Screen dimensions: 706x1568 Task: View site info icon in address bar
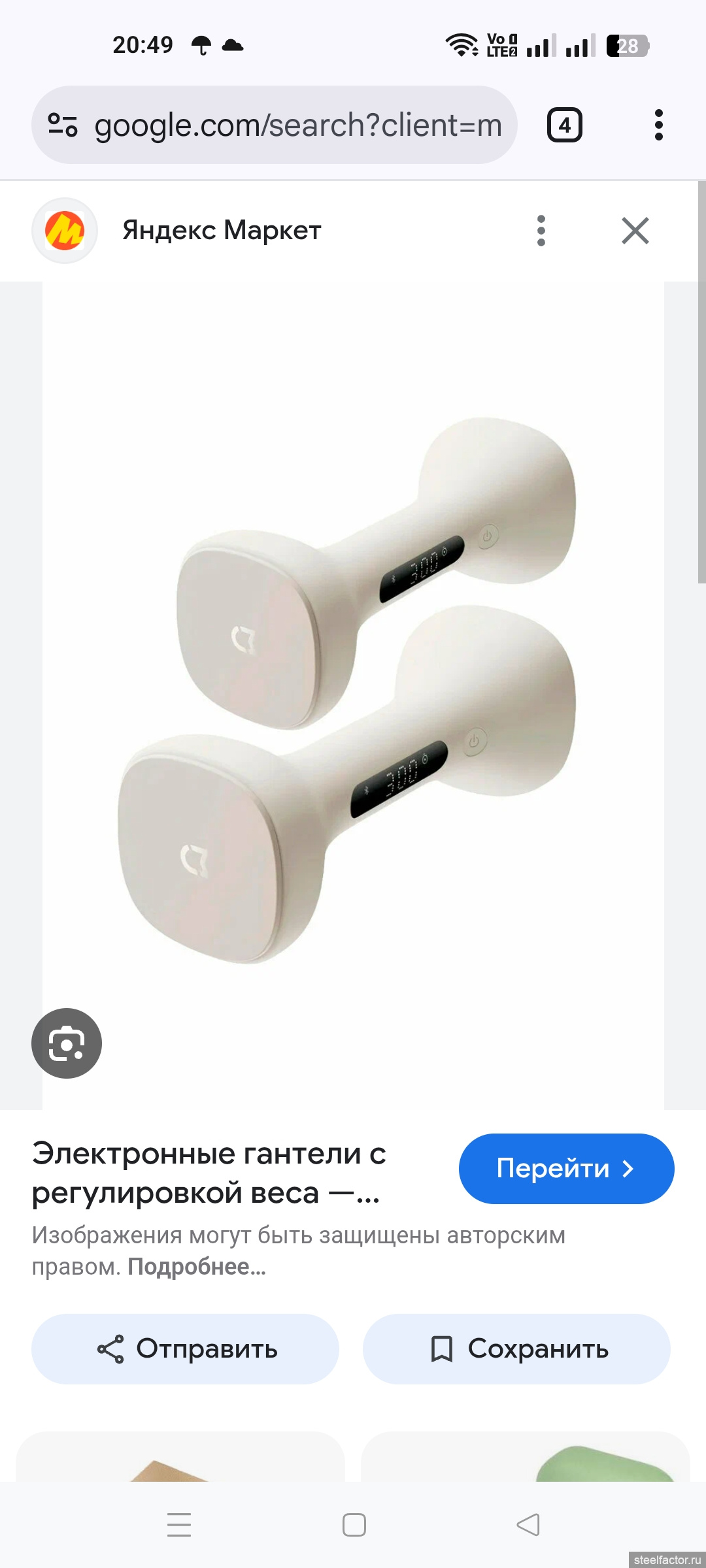63,125
